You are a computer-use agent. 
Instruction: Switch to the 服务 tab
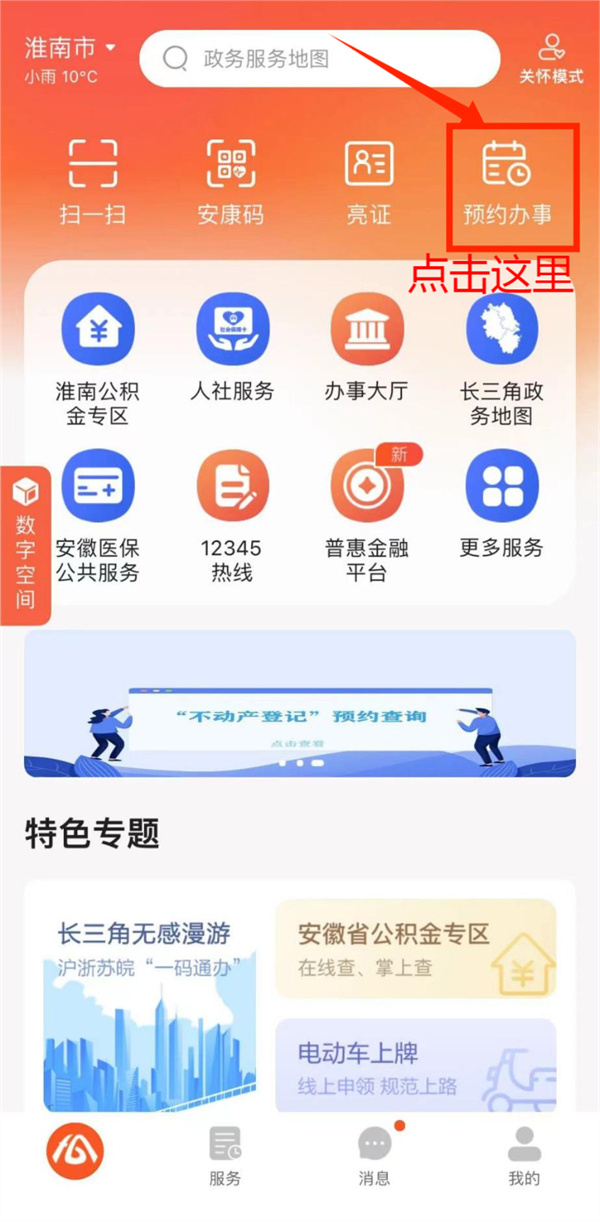click(225, 1156)
